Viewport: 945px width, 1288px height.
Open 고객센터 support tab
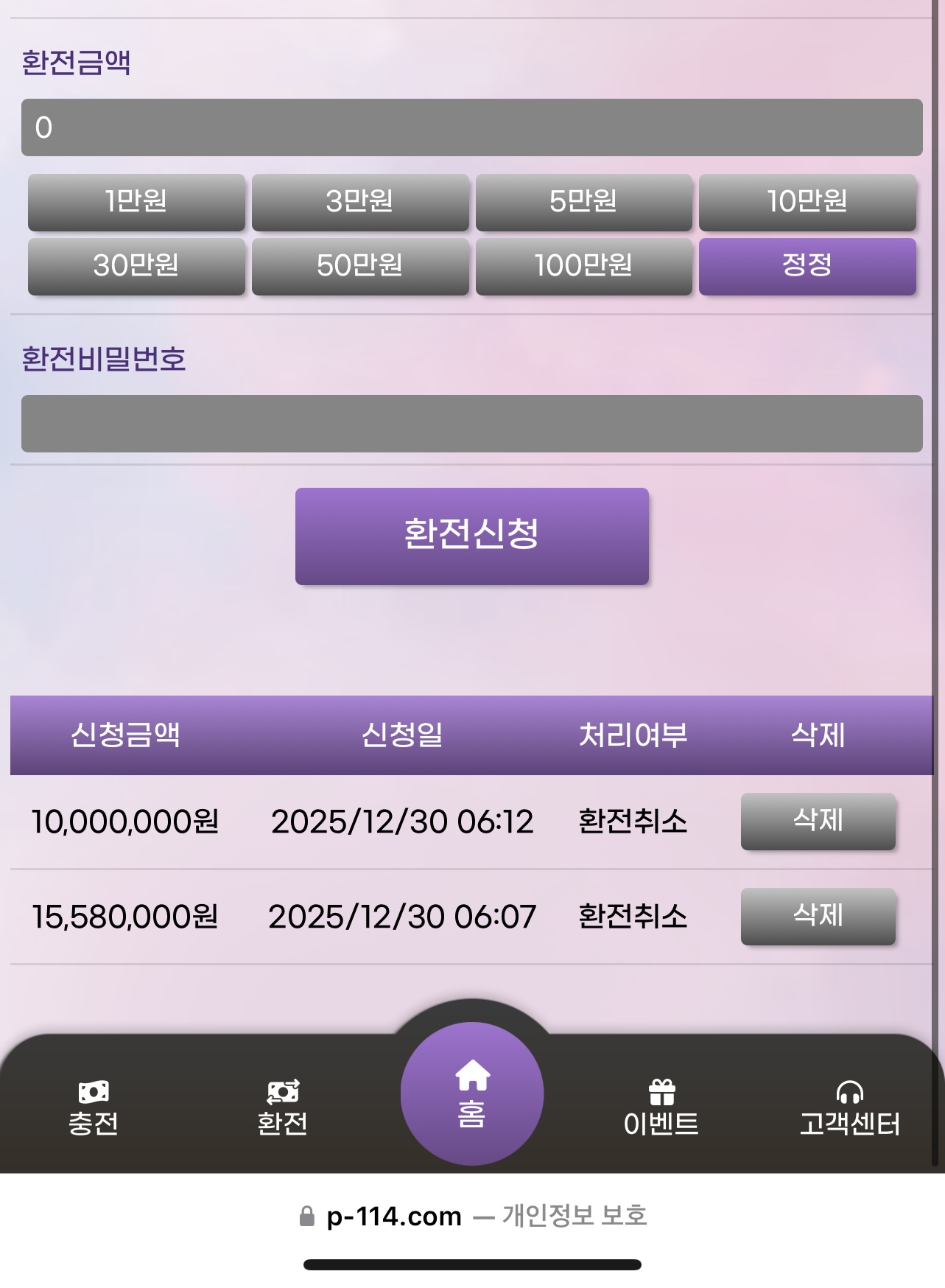(850, 1108)
